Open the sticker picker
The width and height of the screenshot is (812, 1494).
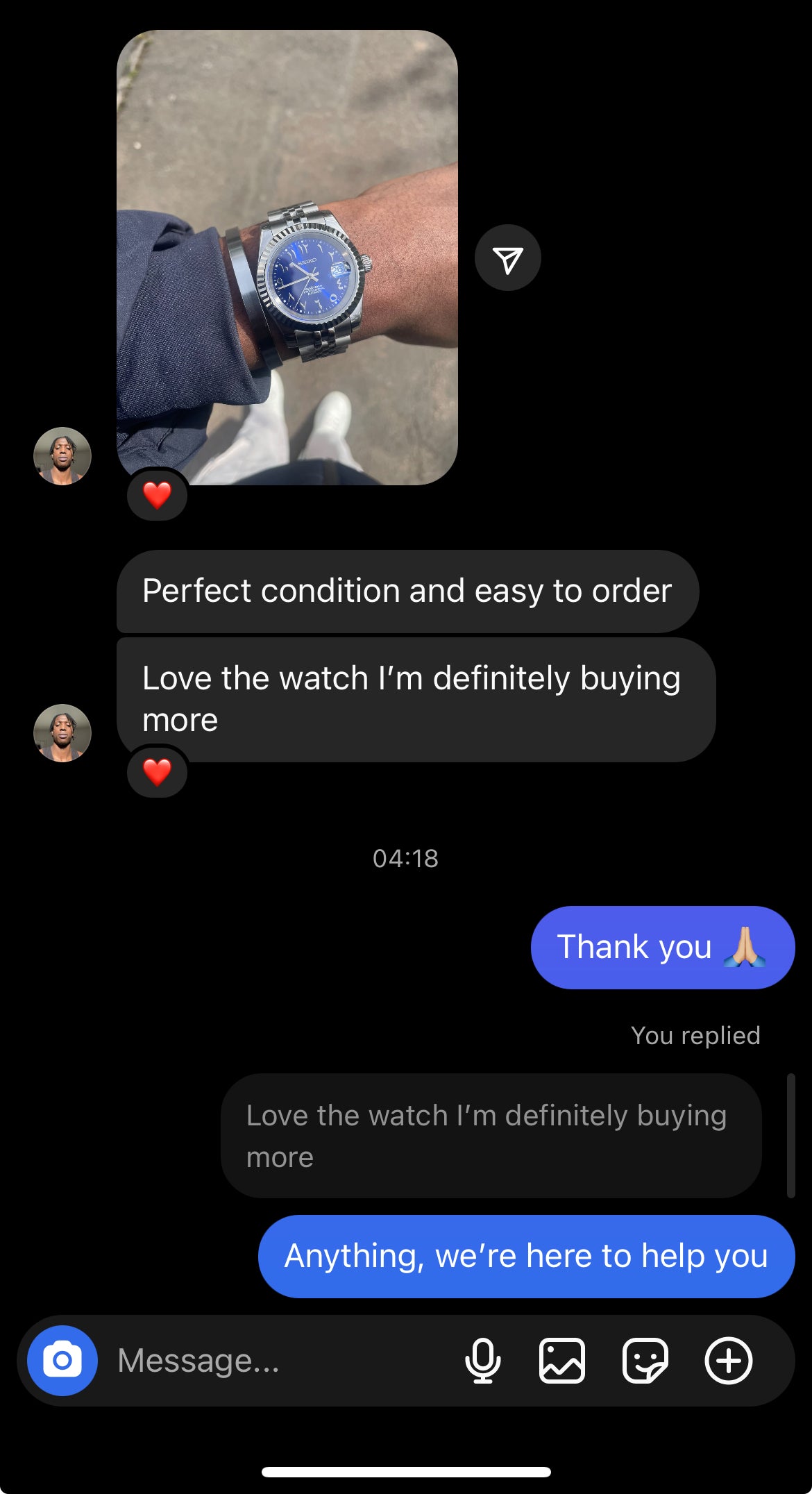click(645, 1360)
